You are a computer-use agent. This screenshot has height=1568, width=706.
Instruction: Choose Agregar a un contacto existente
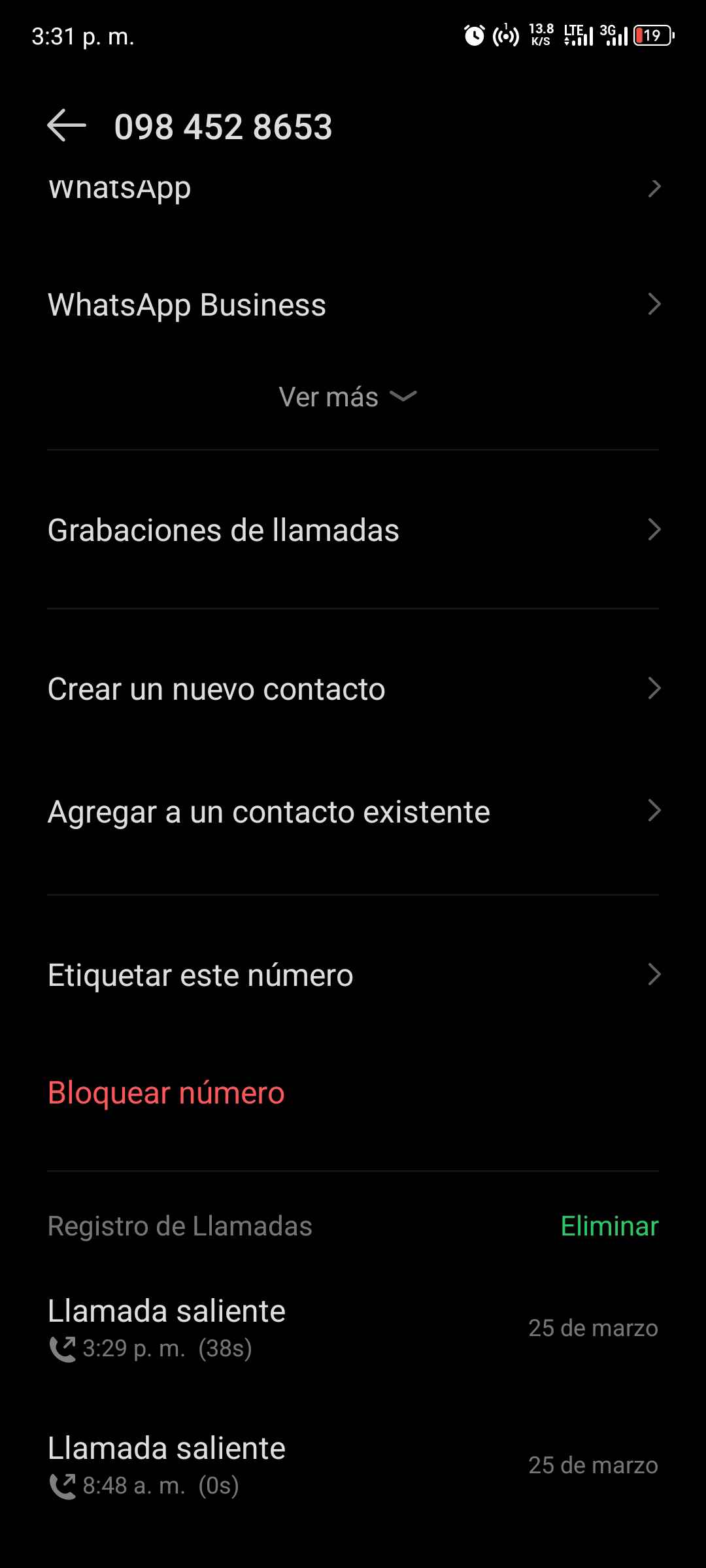[353, 812]
